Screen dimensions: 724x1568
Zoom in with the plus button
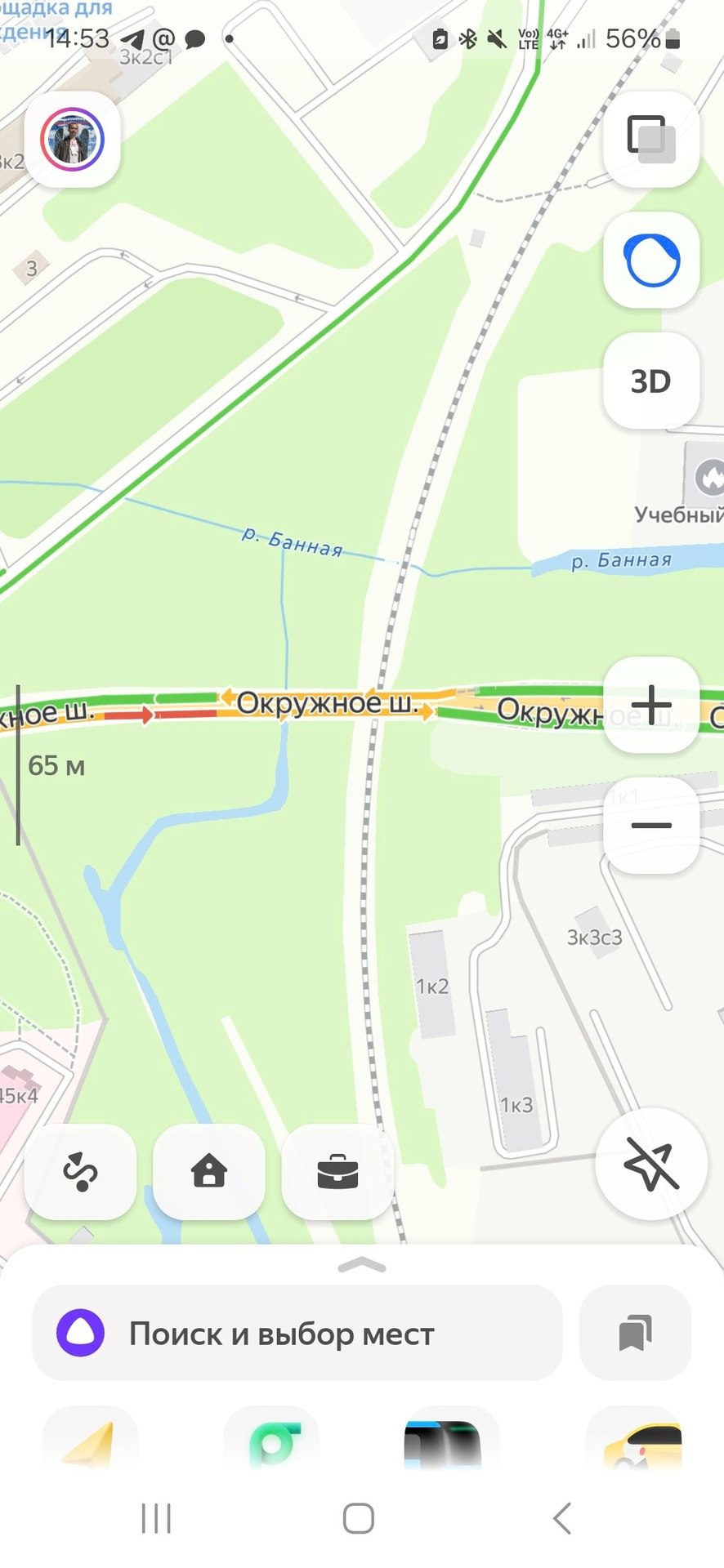pos(650,705)
